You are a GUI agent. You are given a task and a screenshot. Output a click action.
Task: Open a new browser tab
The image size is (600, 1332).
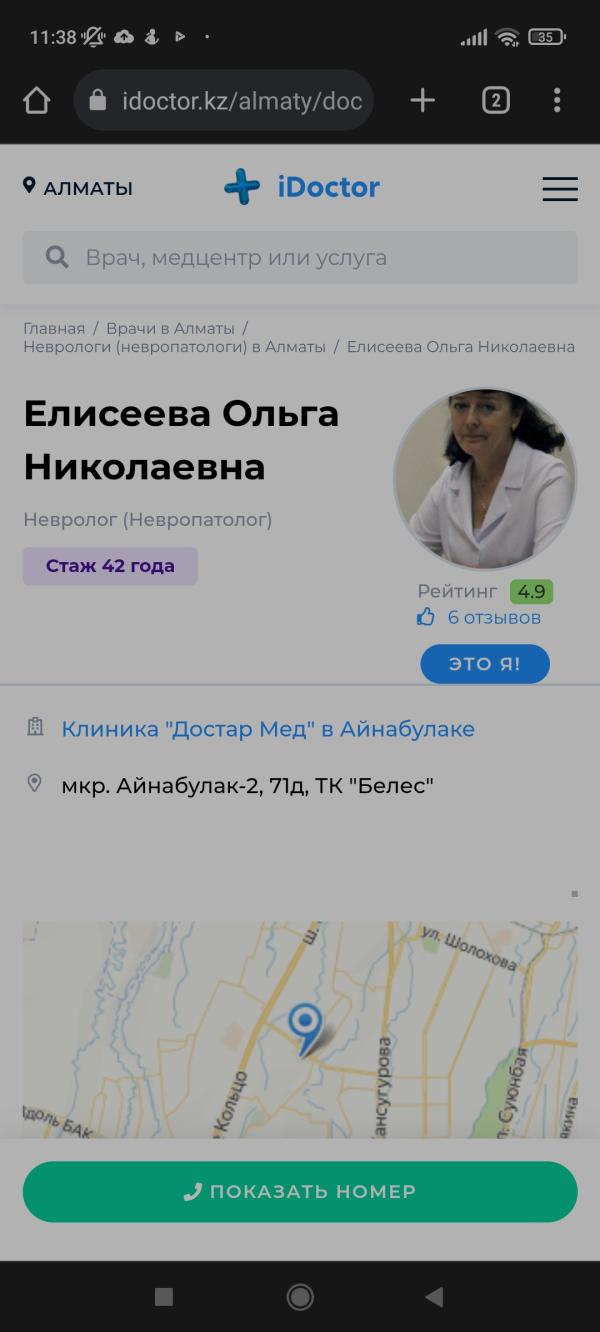click(x=423, y=100)
